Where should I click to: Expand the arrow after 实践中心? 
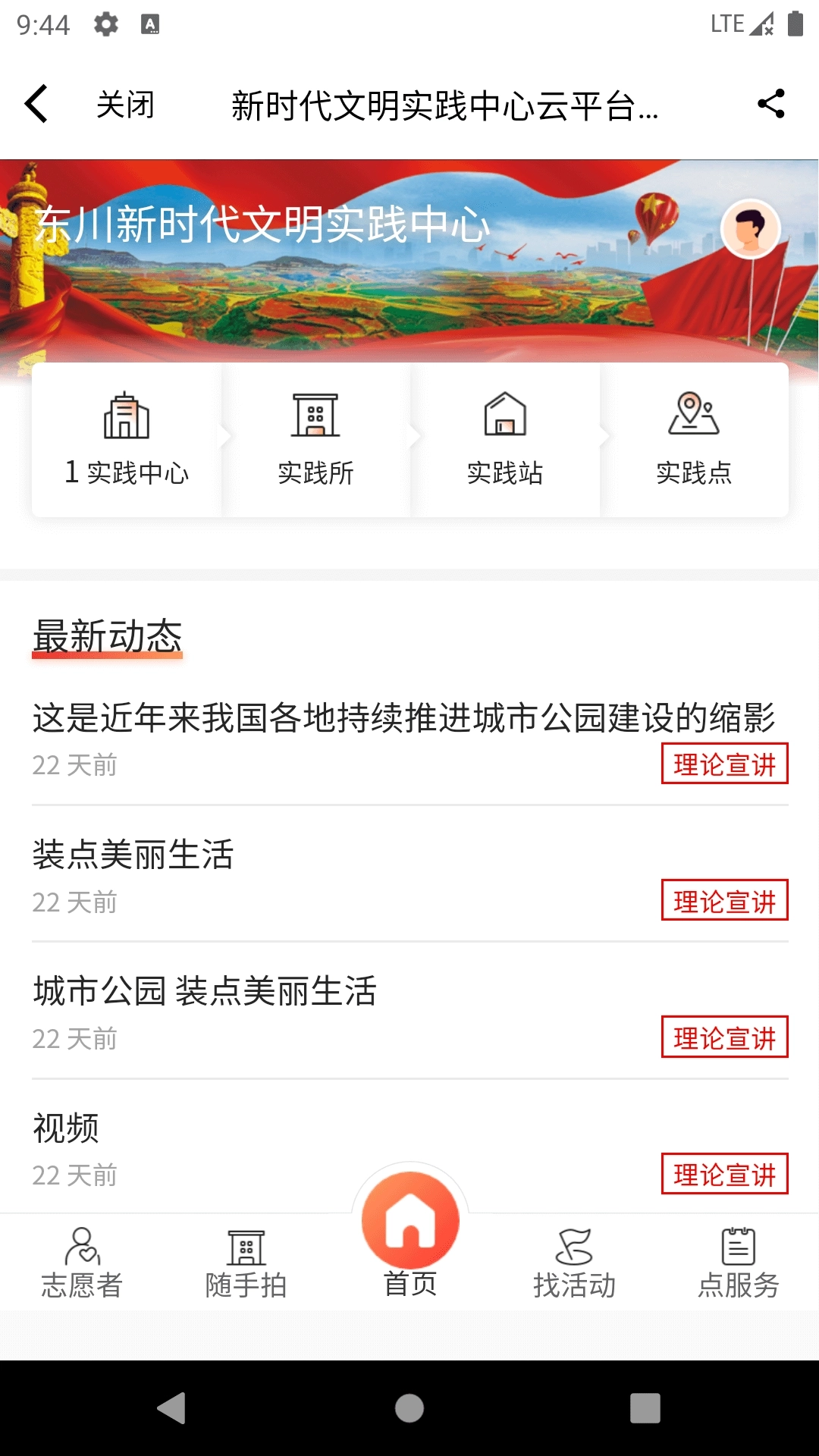pos(224,438)
